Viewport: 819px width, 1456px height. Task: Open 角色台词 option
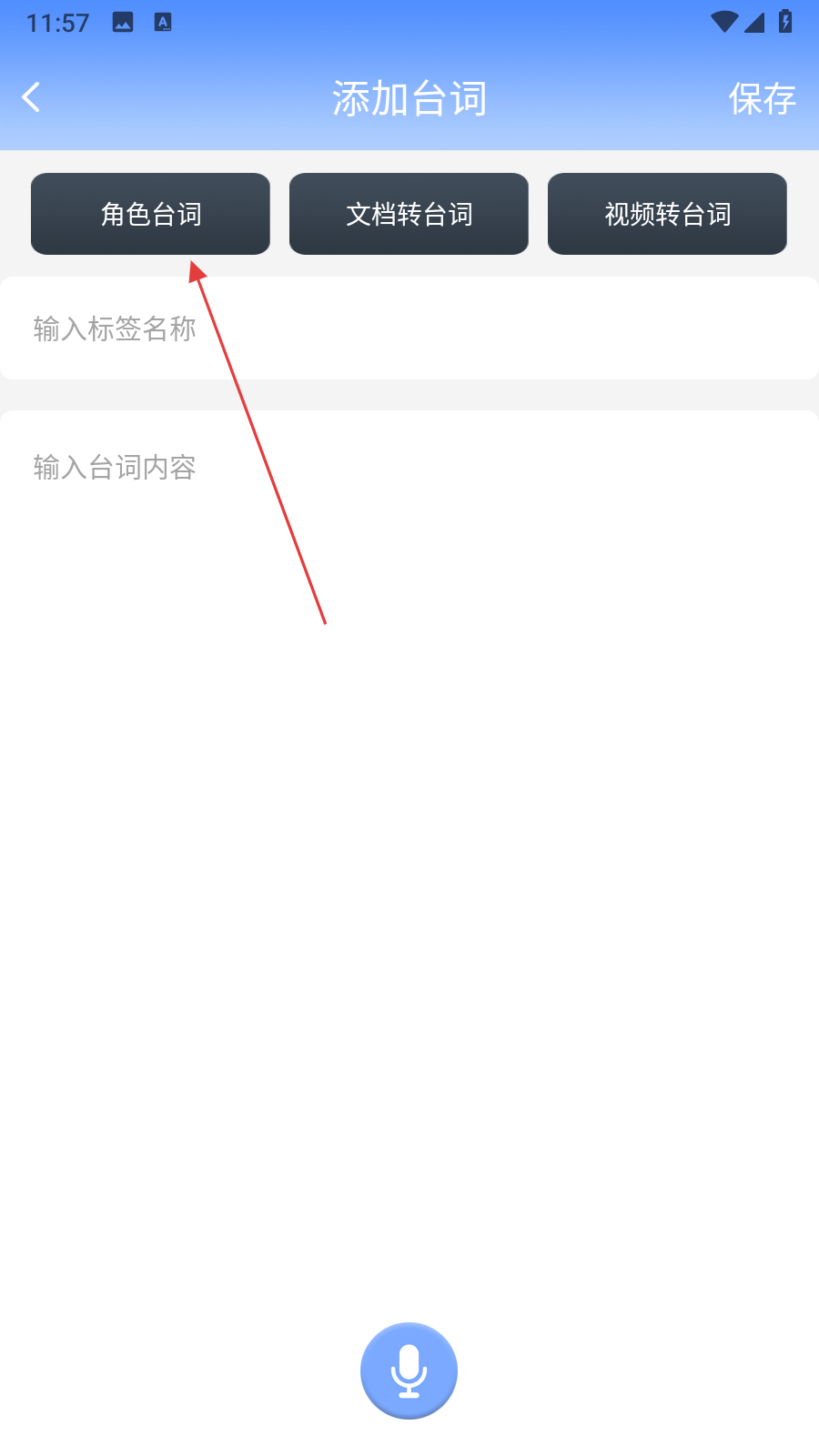150,214
